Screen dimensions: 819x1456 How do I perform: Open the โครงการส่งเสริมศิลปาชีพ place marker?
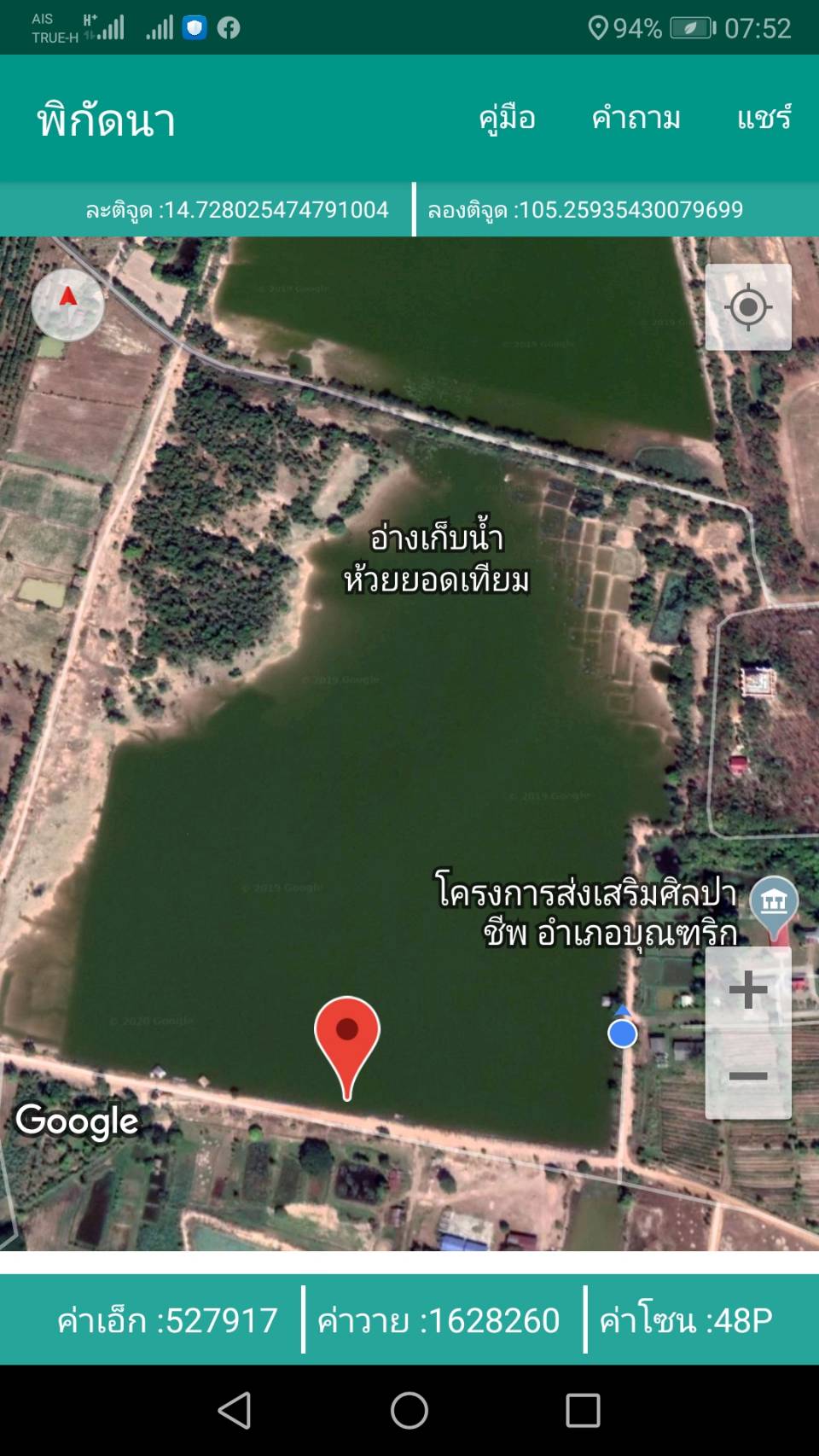point(774,903)
